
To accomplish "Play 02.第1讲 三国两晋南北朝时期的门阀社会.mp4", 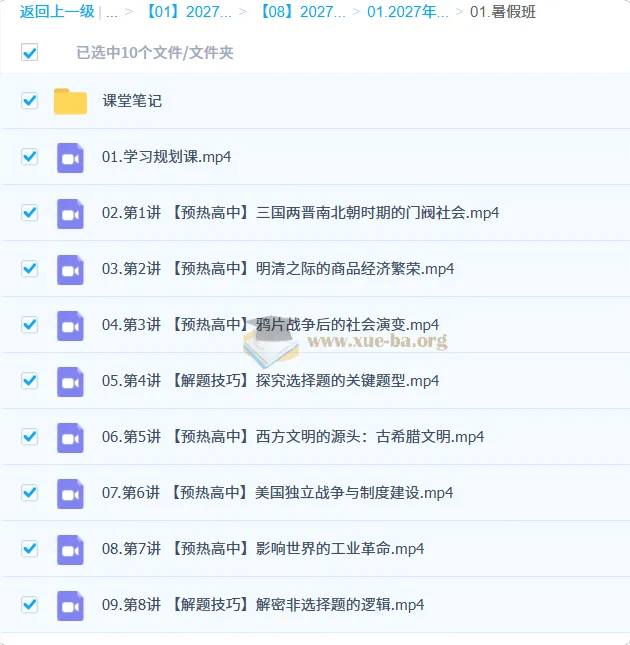I will tap(301, 213).
